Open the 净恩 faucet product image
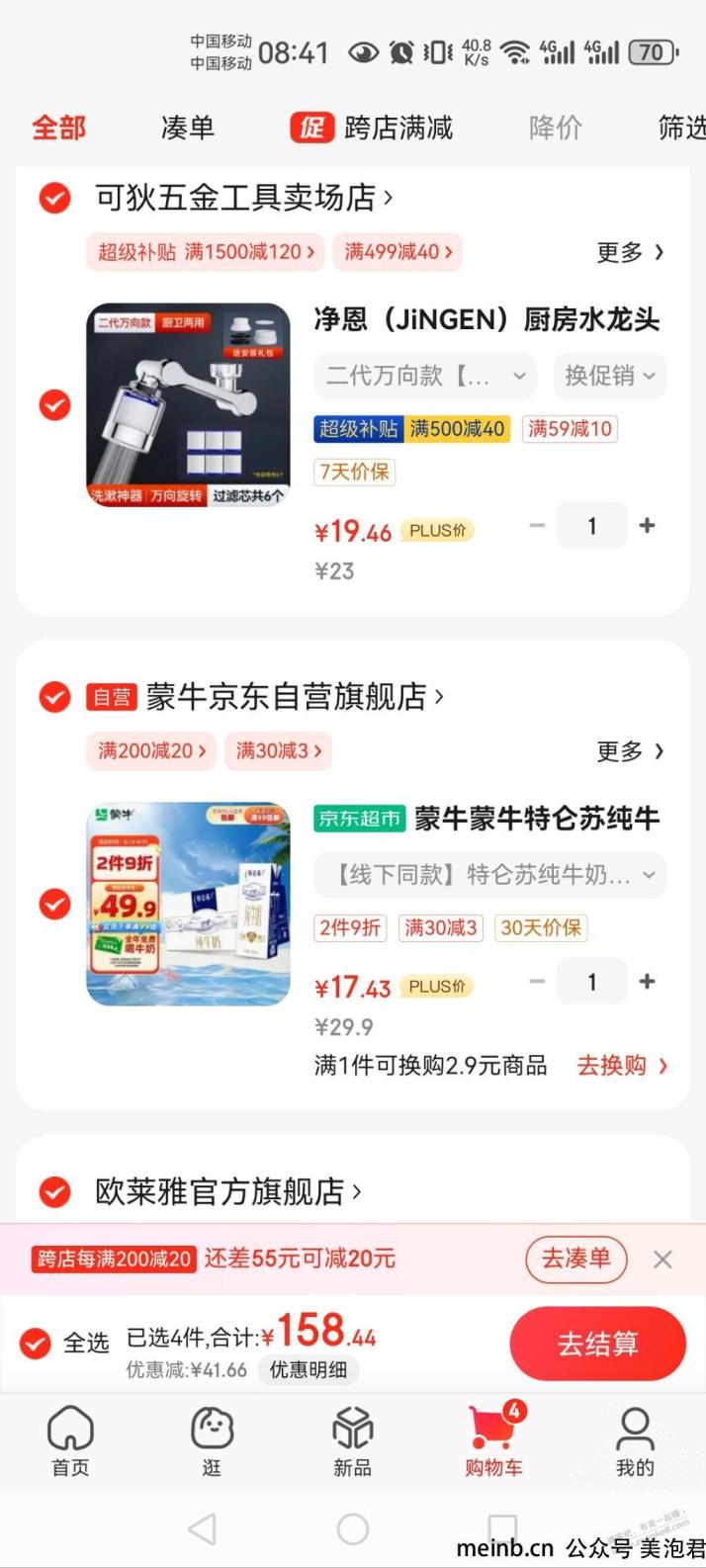The height and width of the screenshot is (1568, 706). coord(188,404)
